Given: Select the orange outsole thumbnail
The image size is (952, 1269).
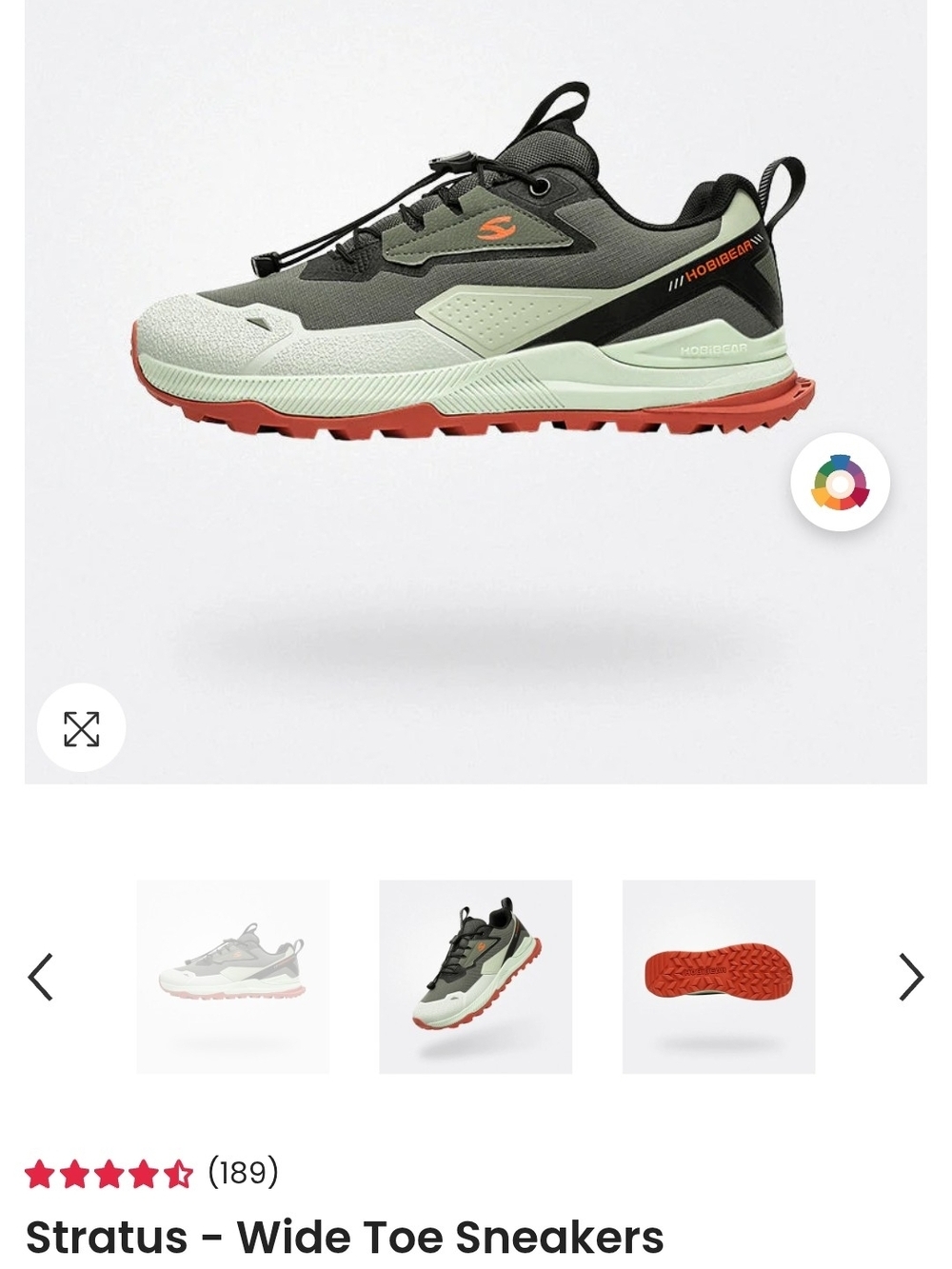Looking at the screenshot, I should 720,976.
